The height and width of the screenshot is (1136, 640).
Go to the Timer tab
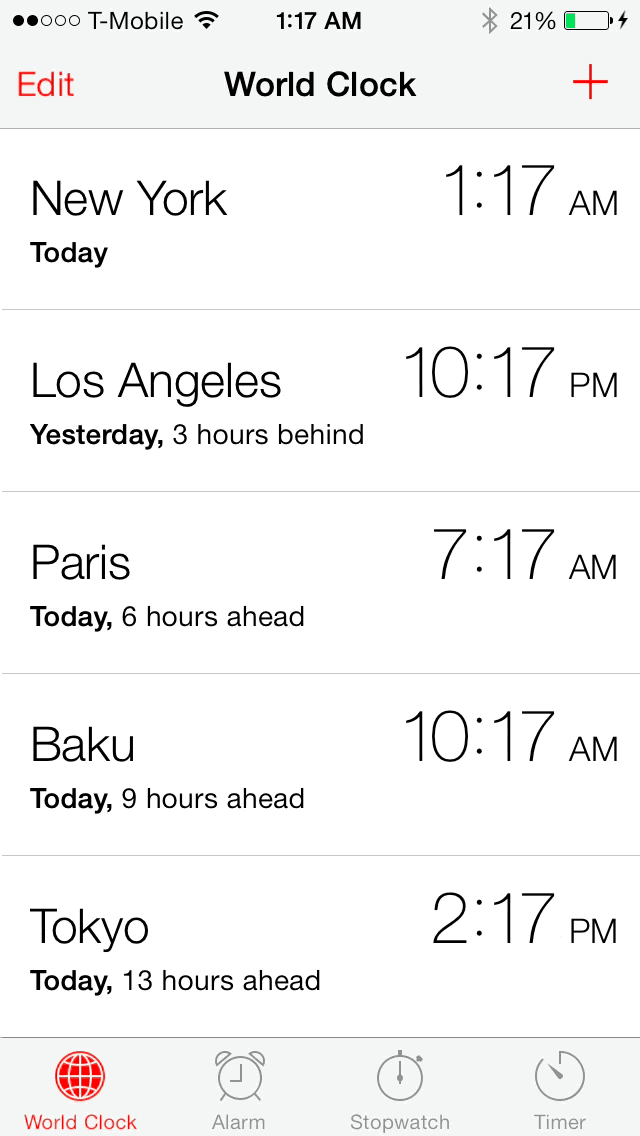click(560, 1088)
